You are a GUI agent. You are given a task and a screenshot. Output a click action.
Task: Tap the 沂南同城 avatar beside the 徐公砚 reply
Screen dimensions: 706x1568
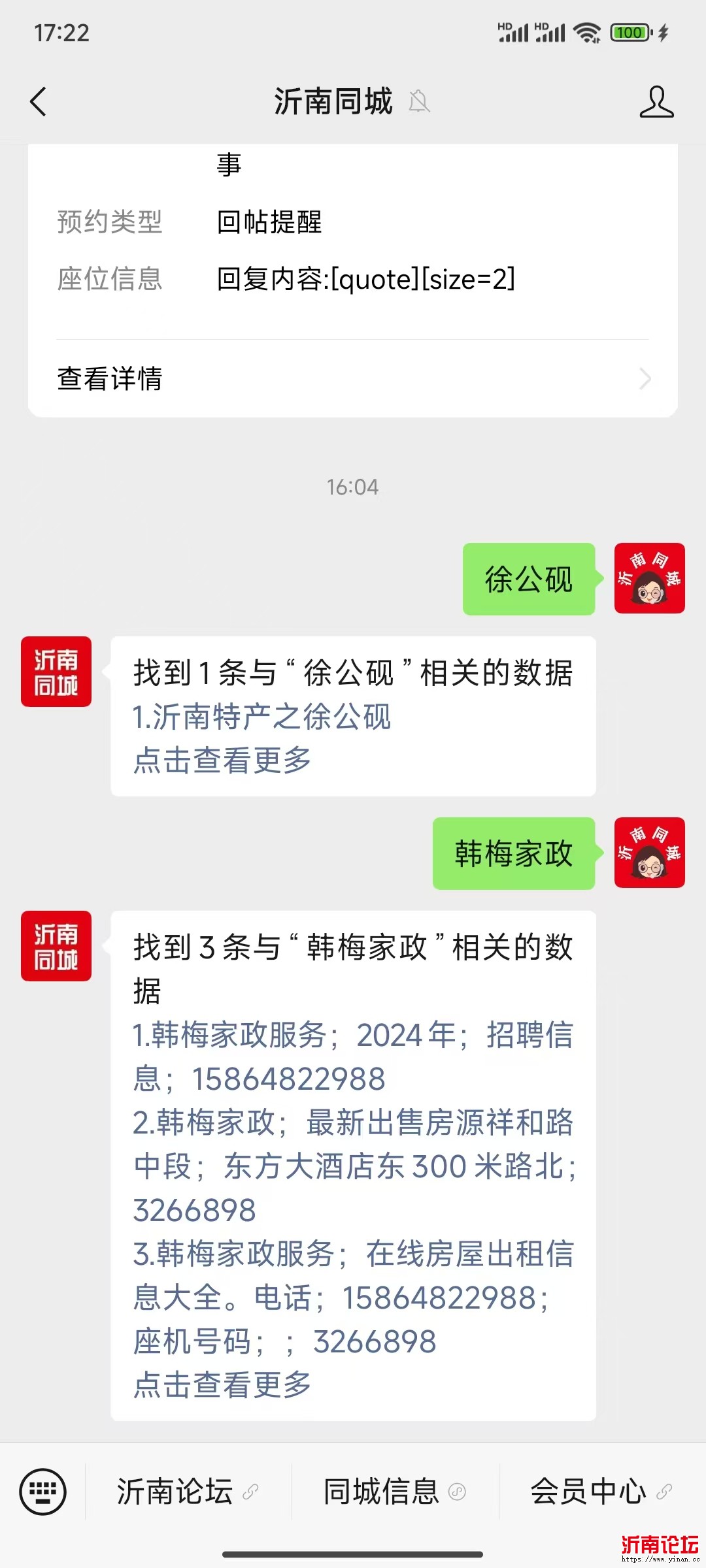56,672
